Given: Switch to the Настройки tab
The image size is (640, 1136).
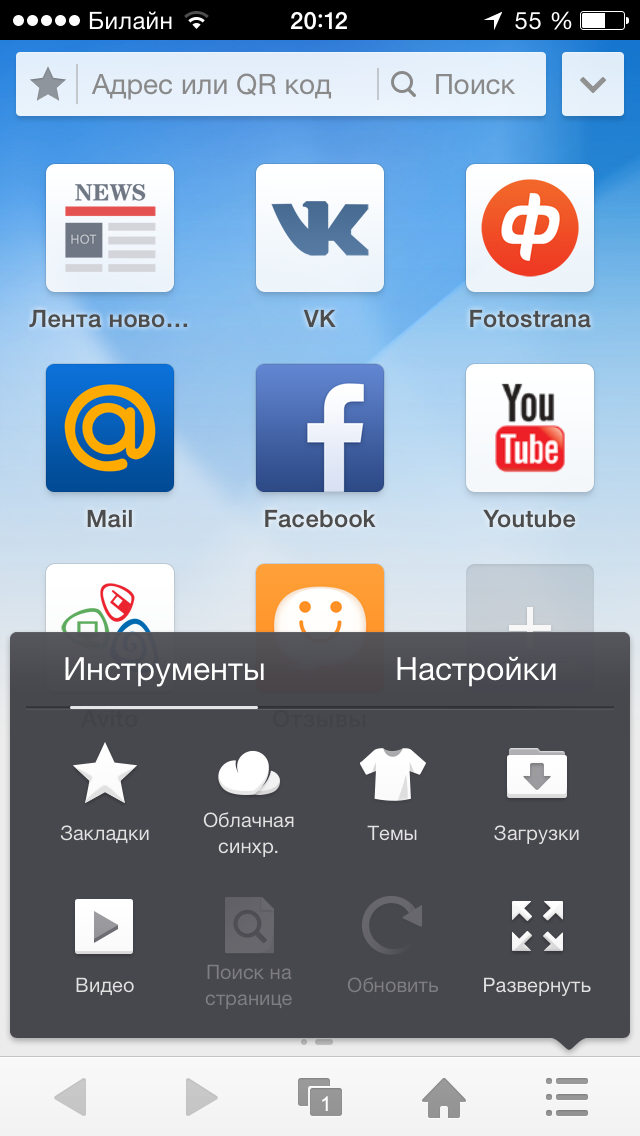Looking at the screenshot, I should (476, 669).
